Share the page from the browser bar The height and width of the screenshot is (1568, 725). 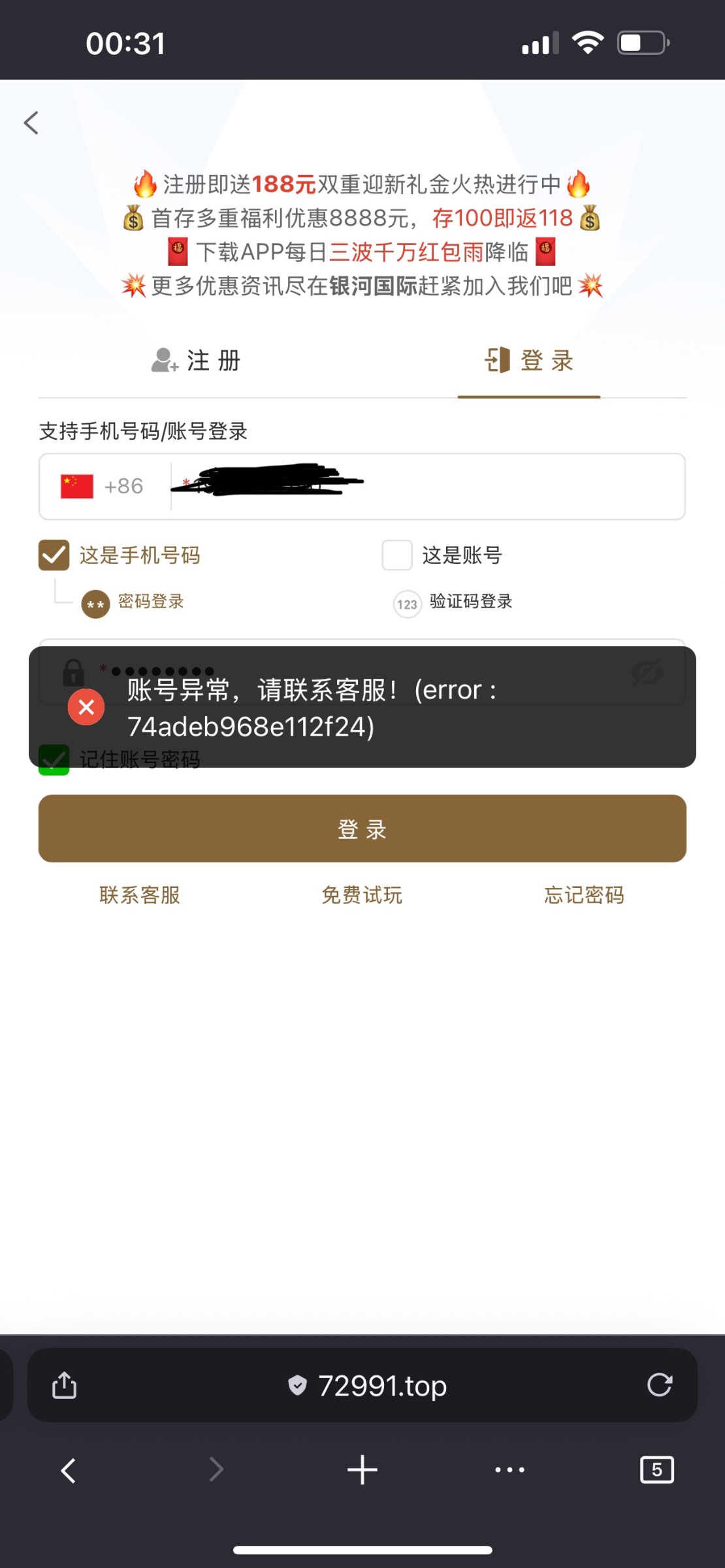pos(64,1385)
